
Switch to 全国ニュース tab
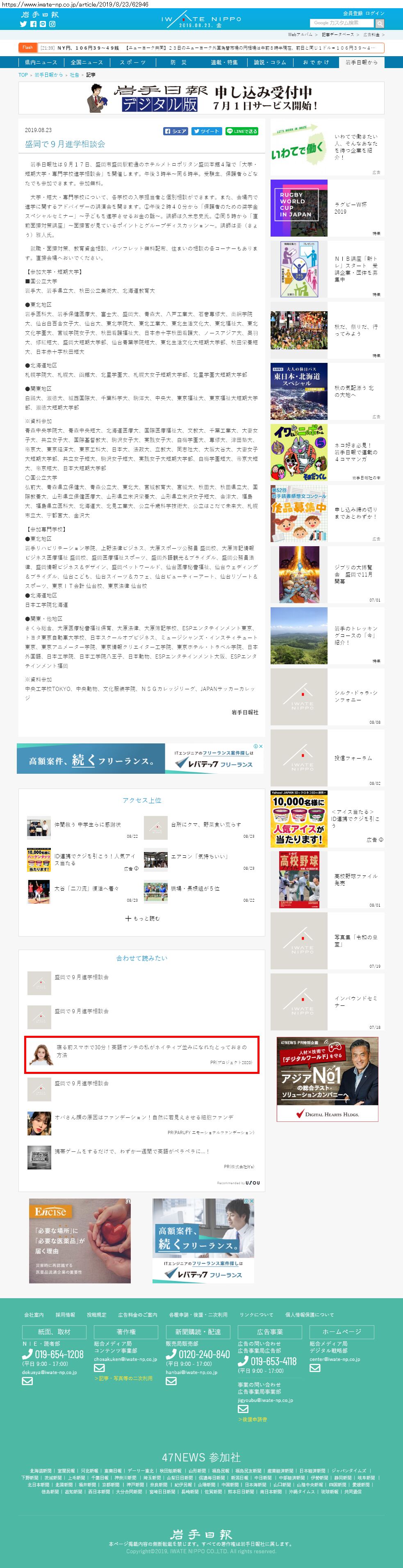point(87,62)
